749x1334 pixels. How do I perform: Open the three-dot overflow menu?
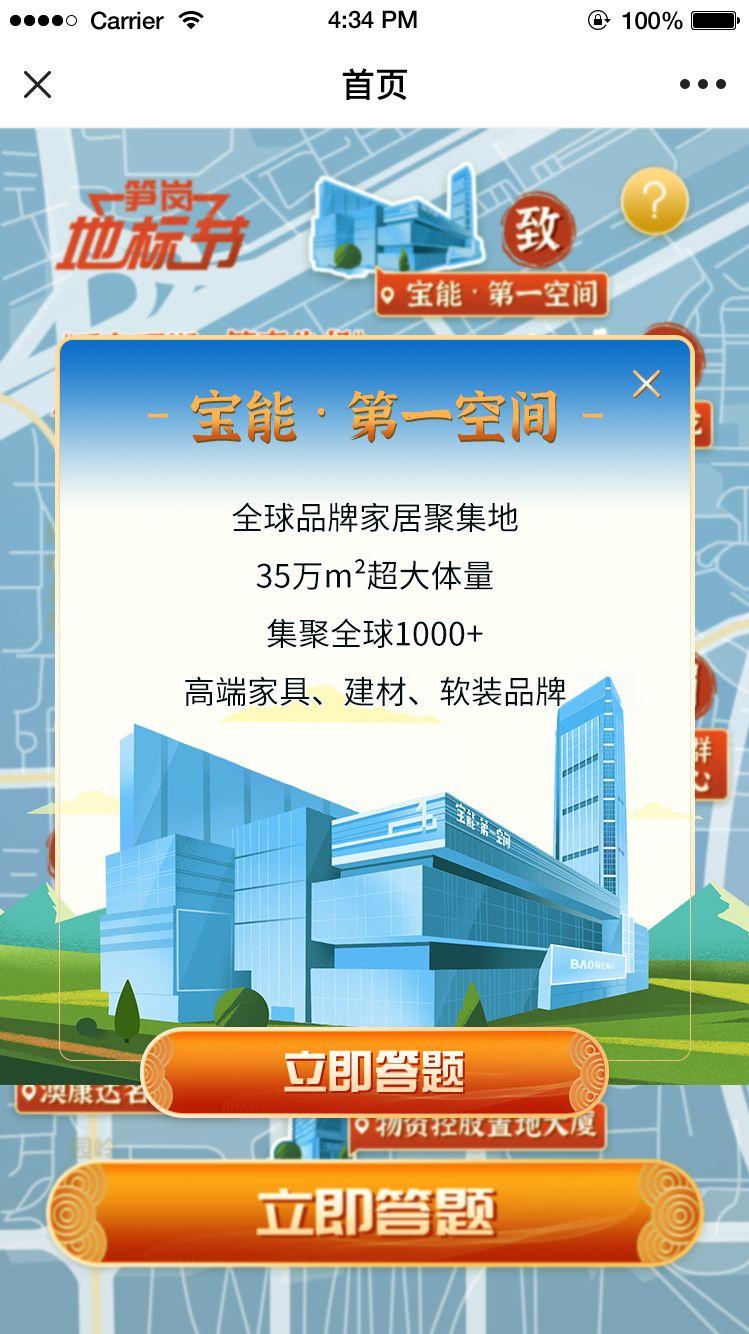pyautogui.click(x=702, y=85)
